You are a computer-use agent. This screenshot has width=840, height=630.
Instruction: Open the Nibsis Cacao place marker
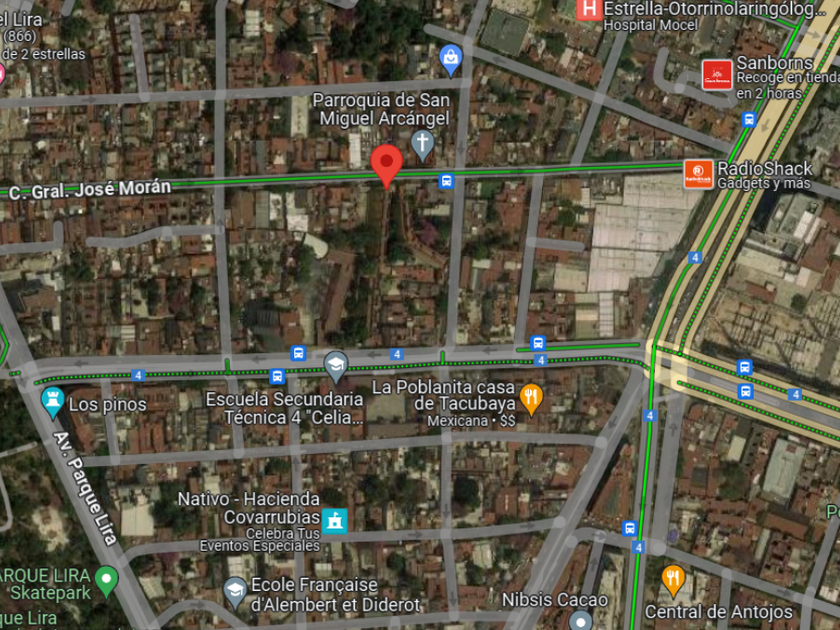[581, 620]
